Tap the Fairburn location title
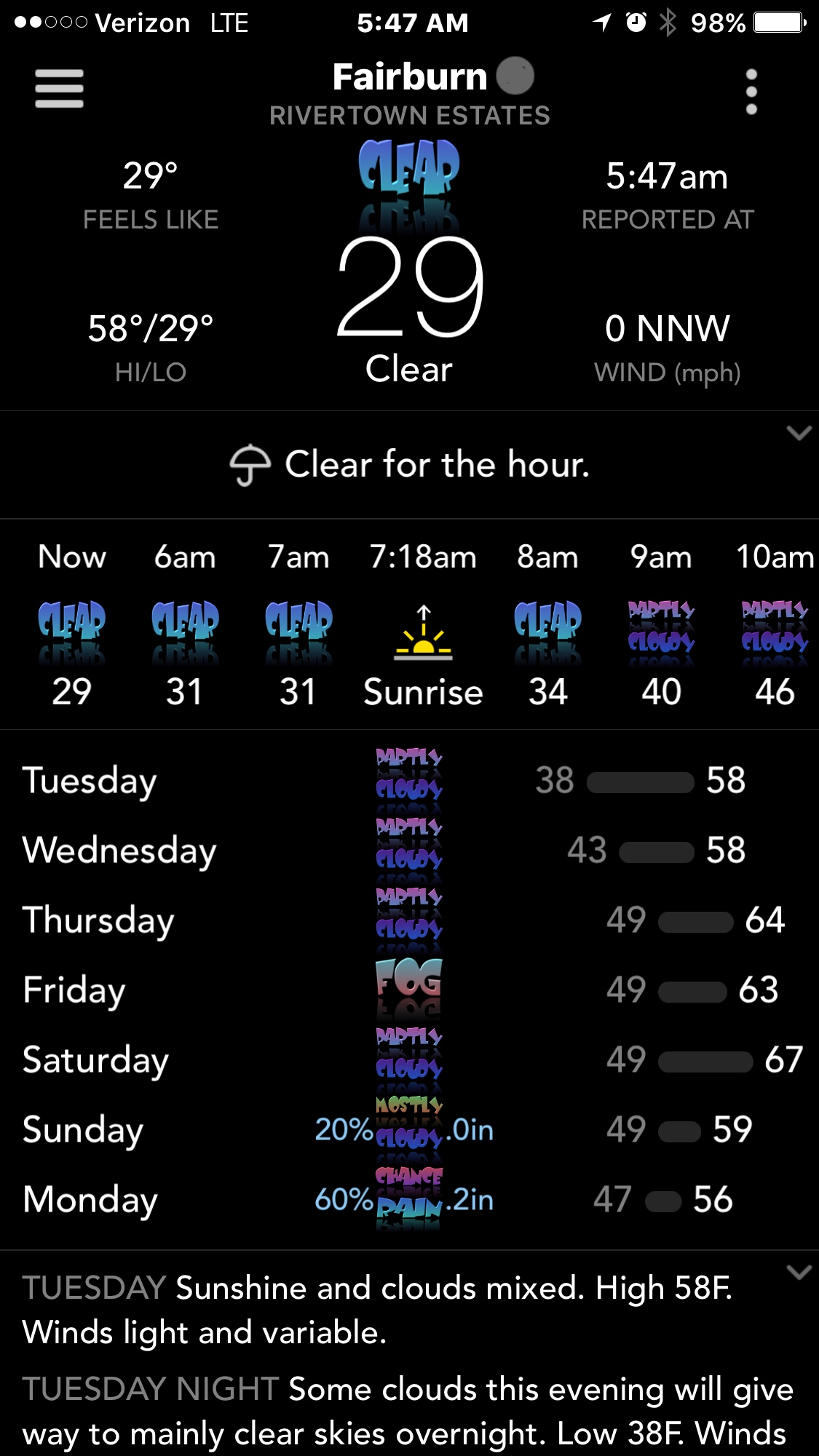The image size is (819, 1456). tap(410, 77)
